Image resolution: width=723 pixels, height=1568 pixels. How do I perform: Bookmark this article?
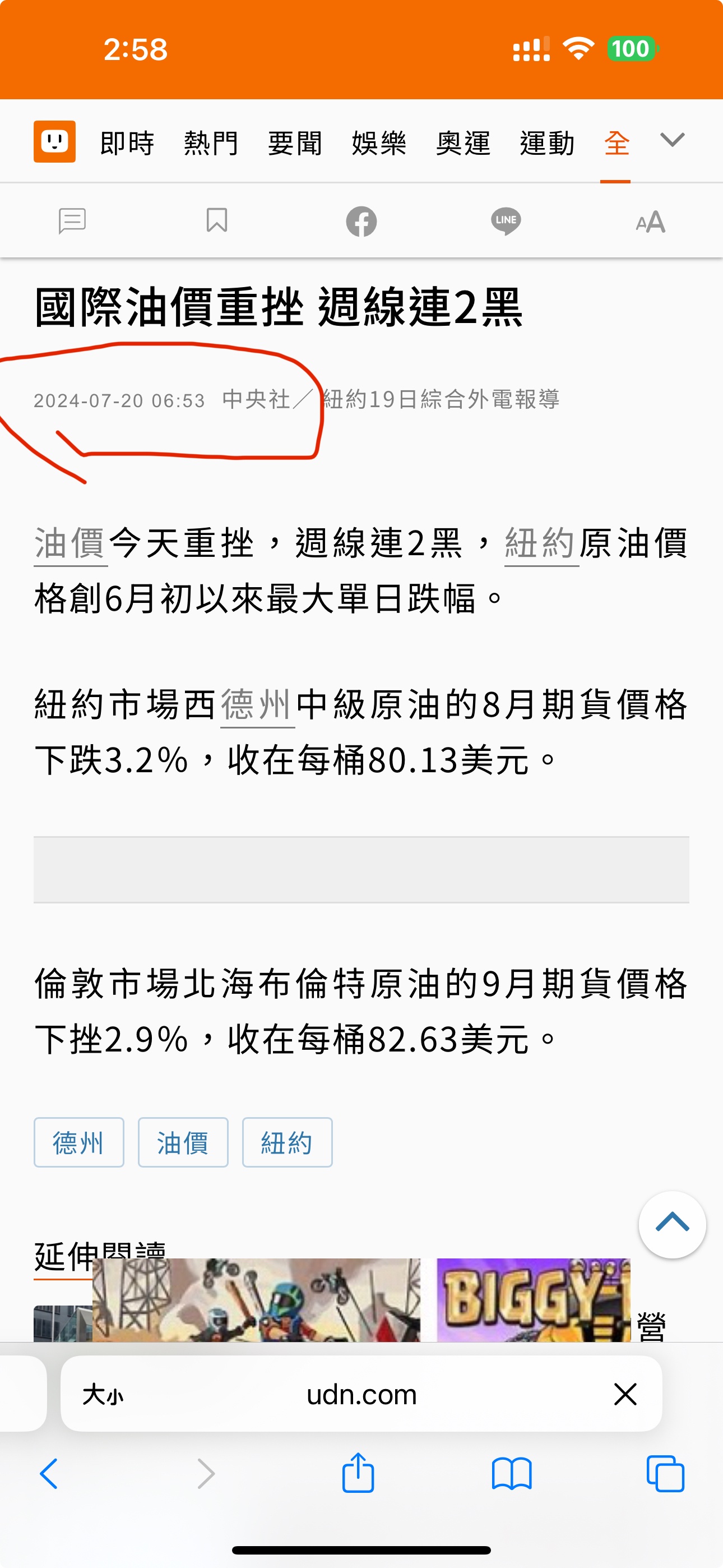pos(217,221)
